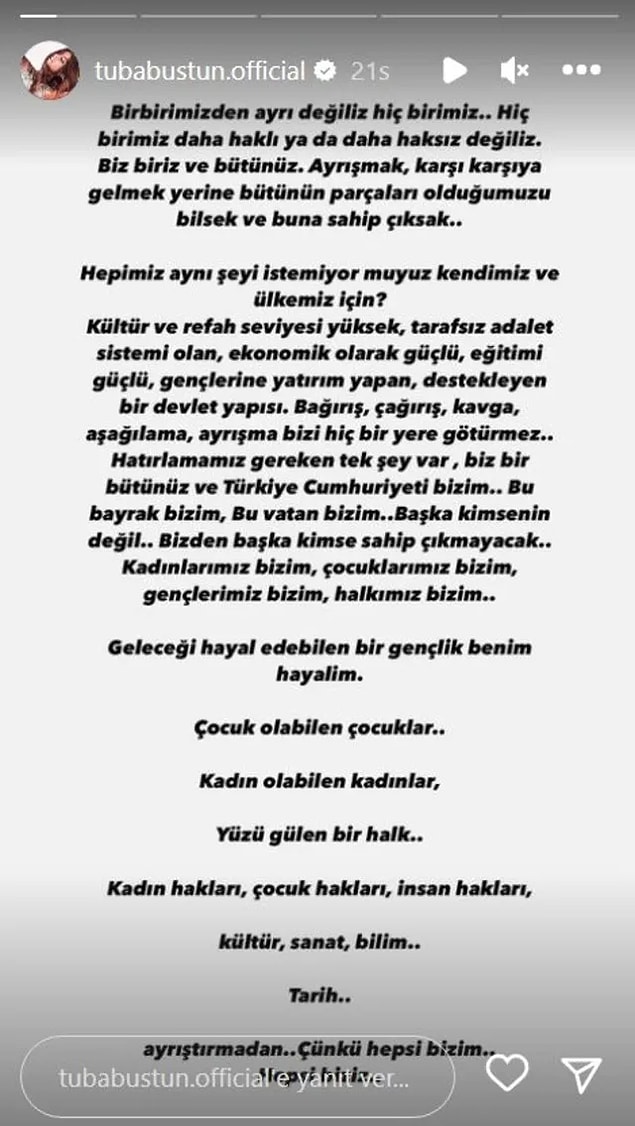The width and height of the screenshot is (635, 1126).
Task: Share the story via paper plane icon
Action: coord(581,1074)
